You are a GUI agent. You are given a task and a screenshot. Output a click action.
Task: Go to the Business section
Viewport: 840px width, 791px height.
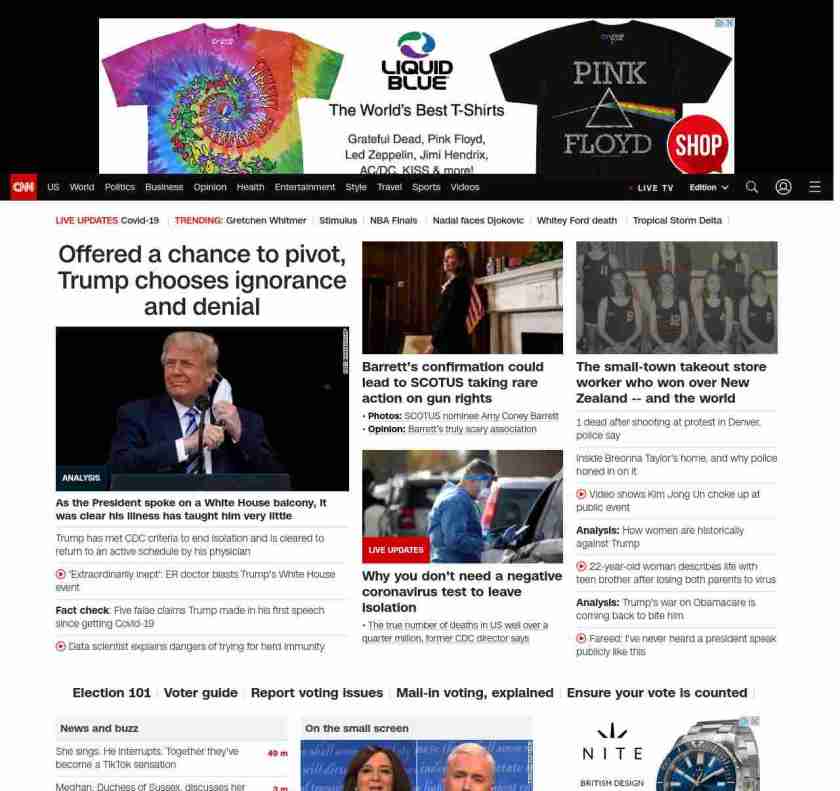(x=164, y=187)
